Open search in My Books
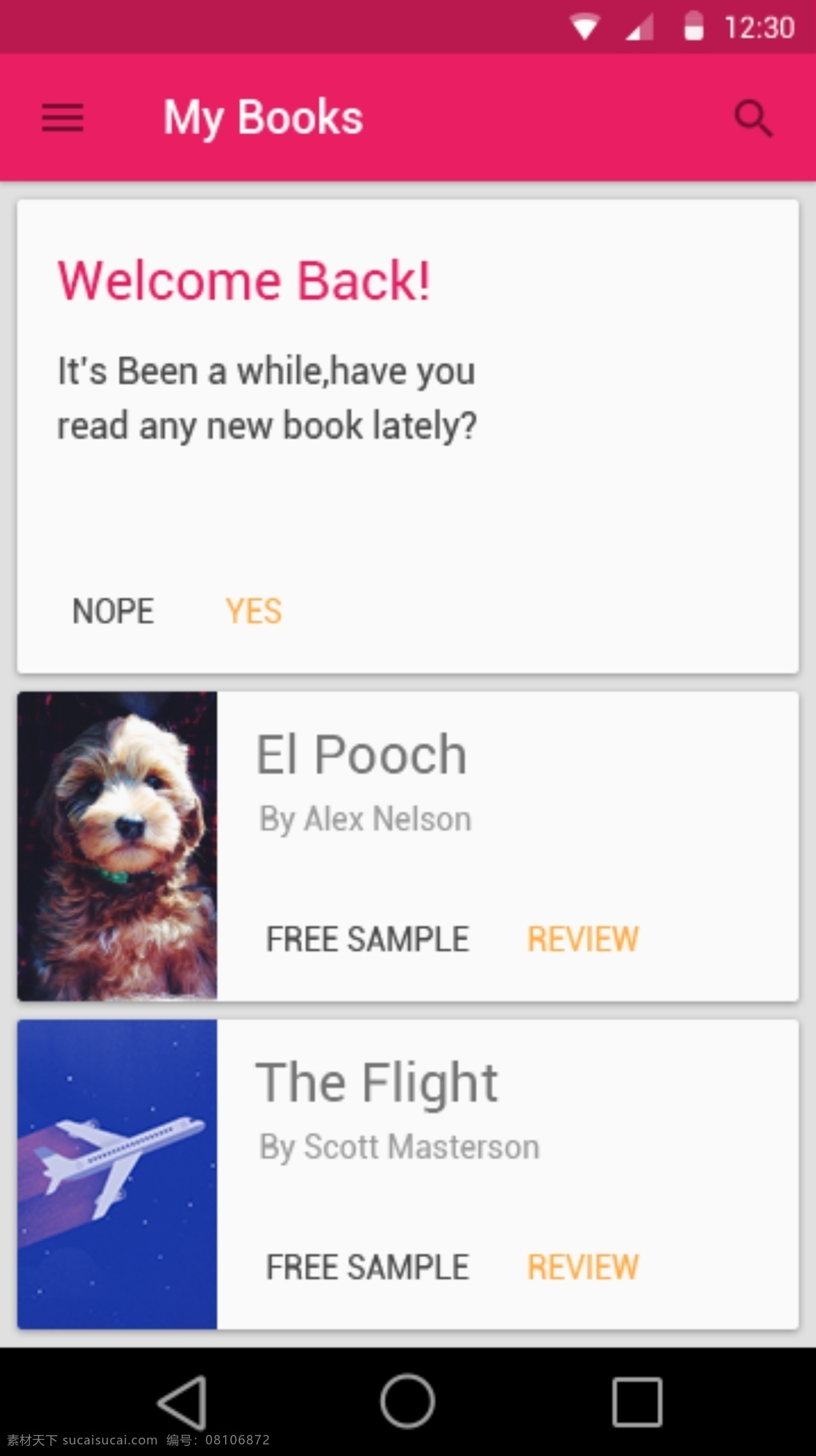 (x=753, y=119)
